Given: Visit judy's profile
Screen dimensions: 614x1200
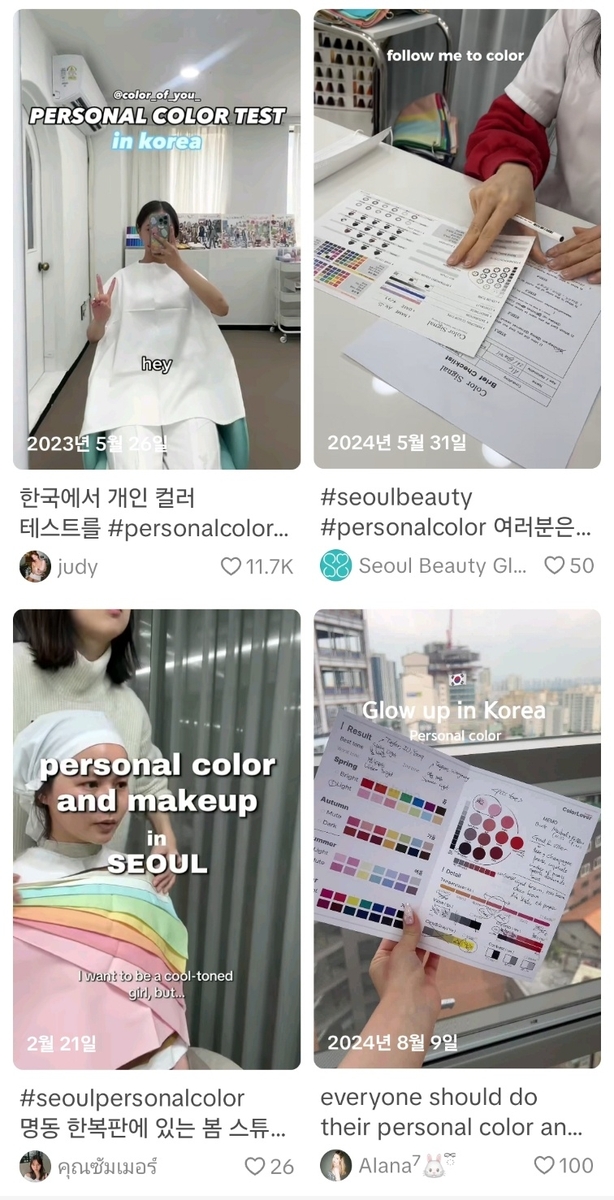Looking at the screenshot, I should 60,566.
